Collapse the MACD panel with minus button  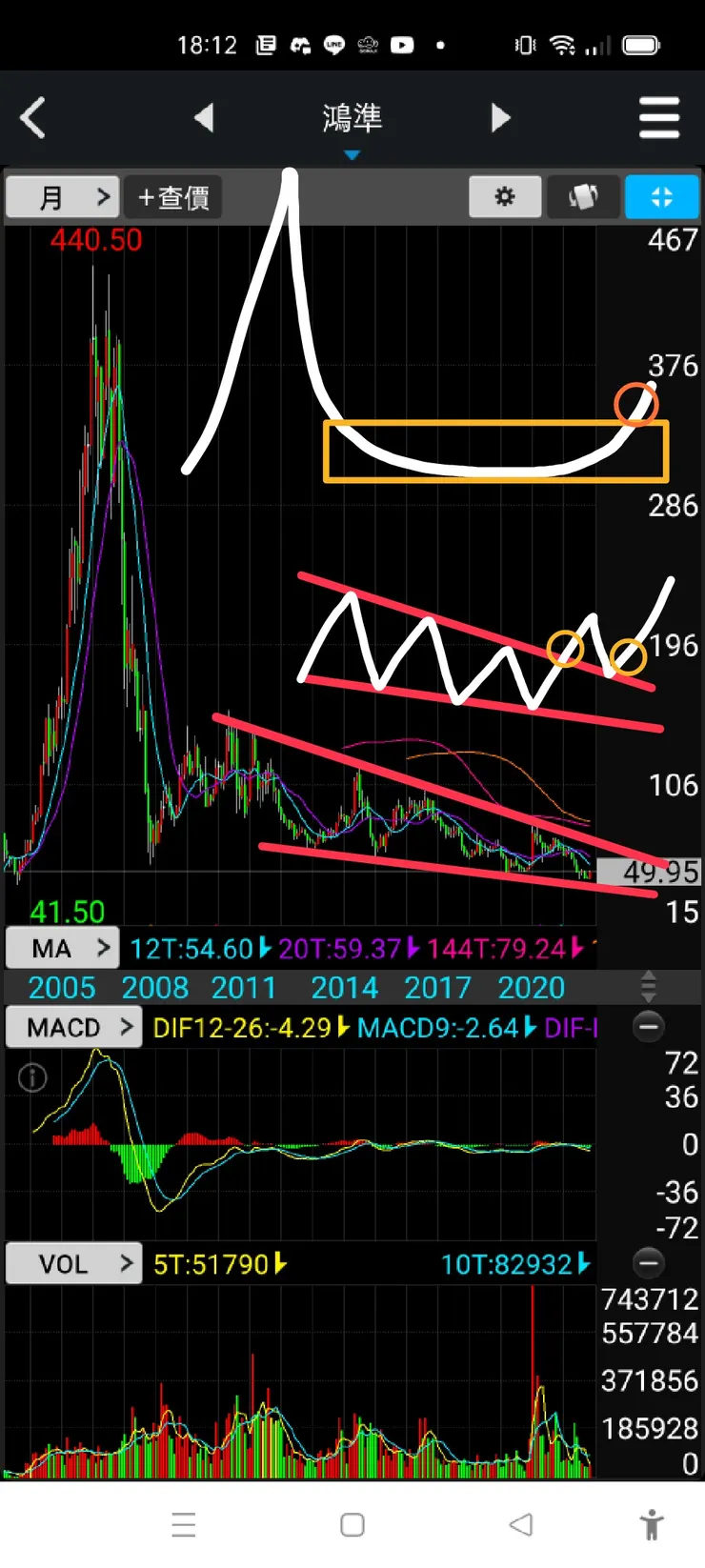click(649, 1027)
